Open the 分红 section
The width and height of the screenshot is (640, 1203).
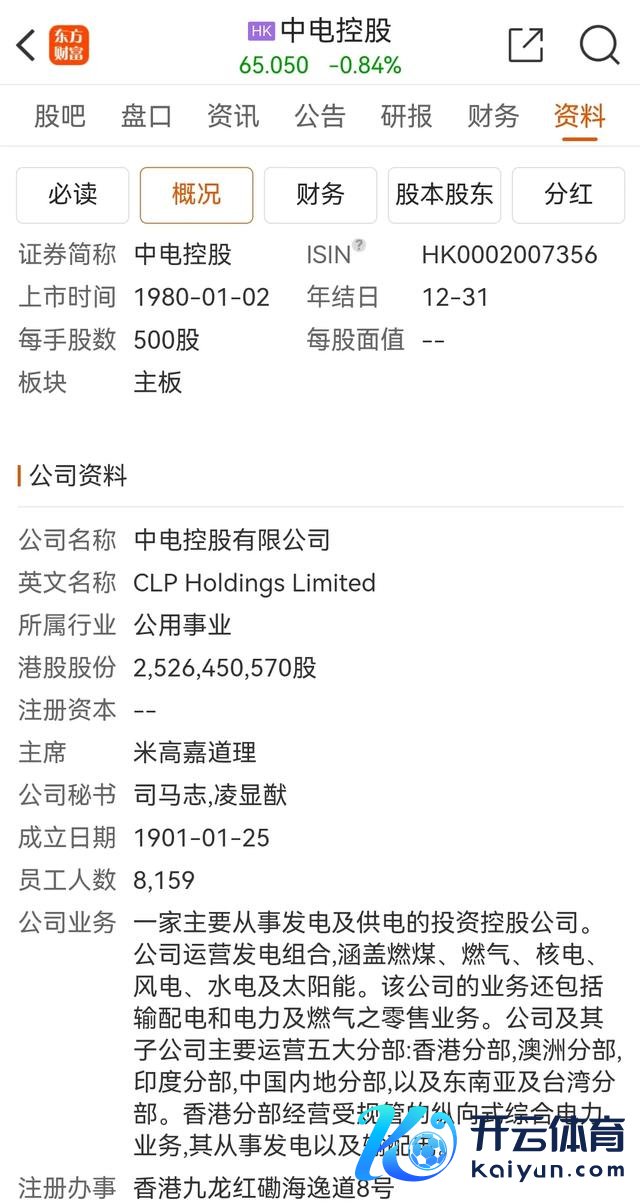(568, 194)
